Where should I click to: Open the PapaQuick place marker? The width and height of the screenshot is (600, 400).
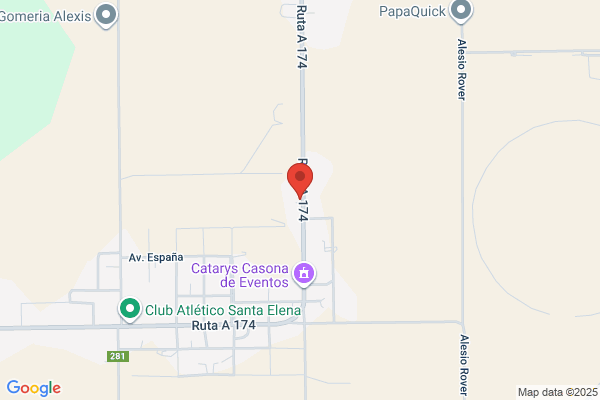[461, 11]
